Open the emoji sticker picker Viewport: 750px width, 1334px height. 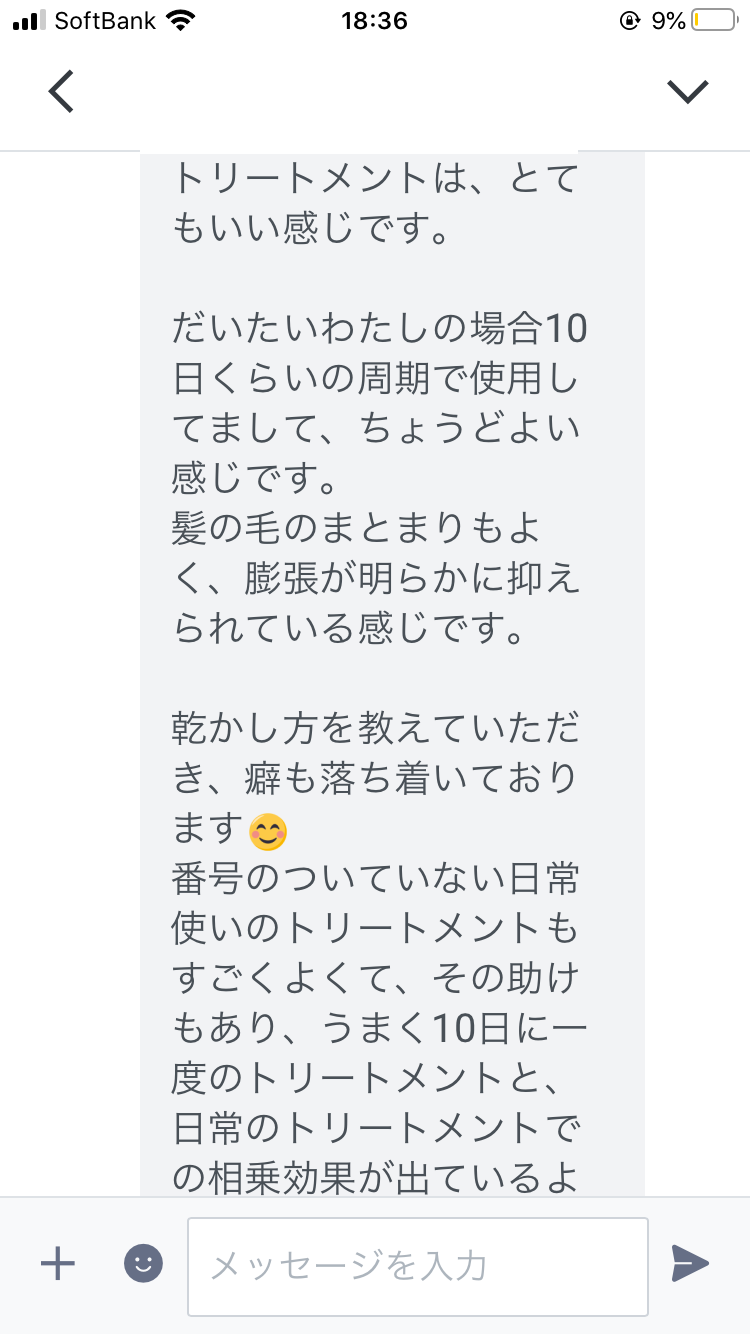click(x=143, y=1264)
